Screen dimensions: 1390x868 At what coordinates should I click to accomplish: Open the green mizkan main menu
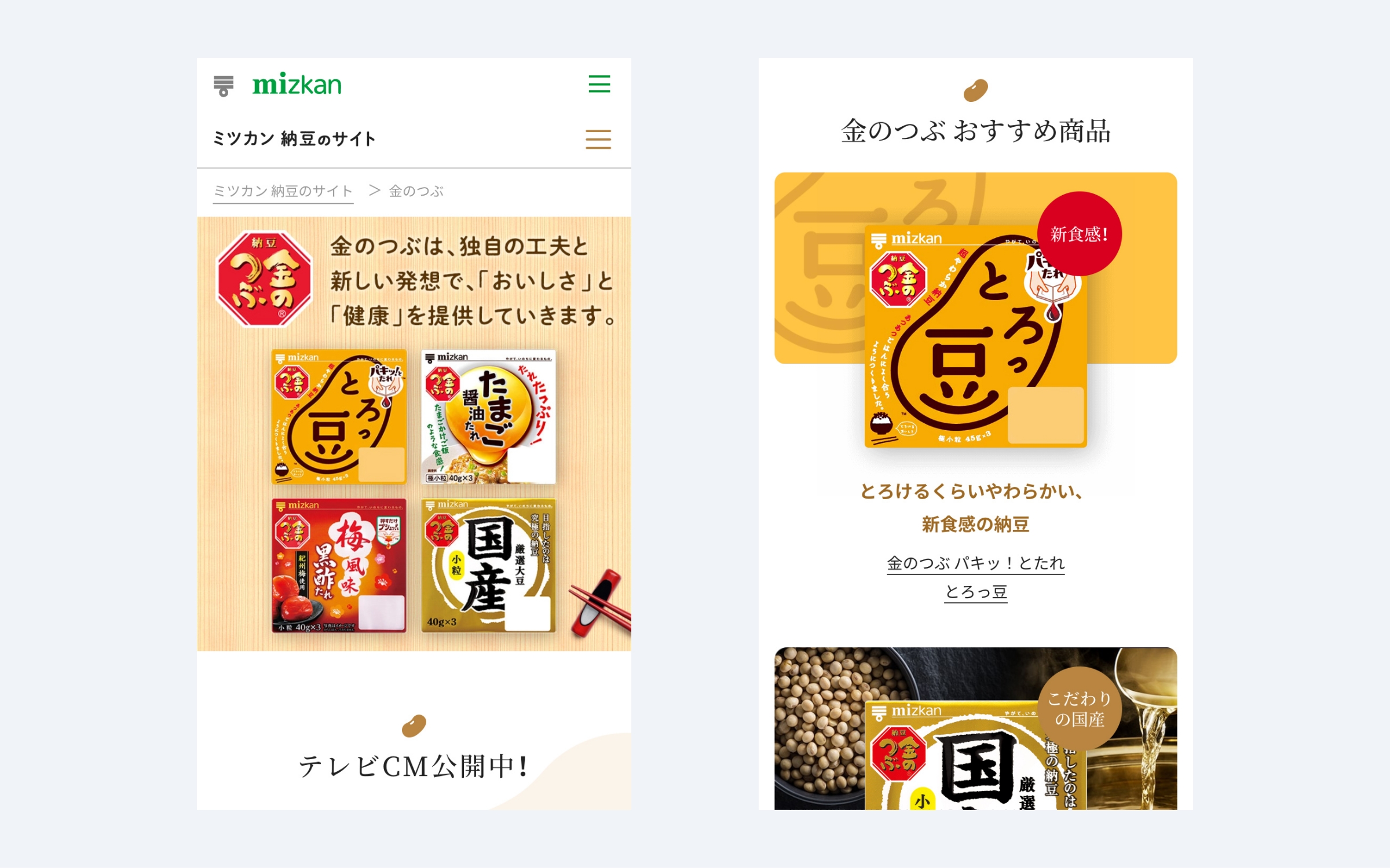coord(599,84)
